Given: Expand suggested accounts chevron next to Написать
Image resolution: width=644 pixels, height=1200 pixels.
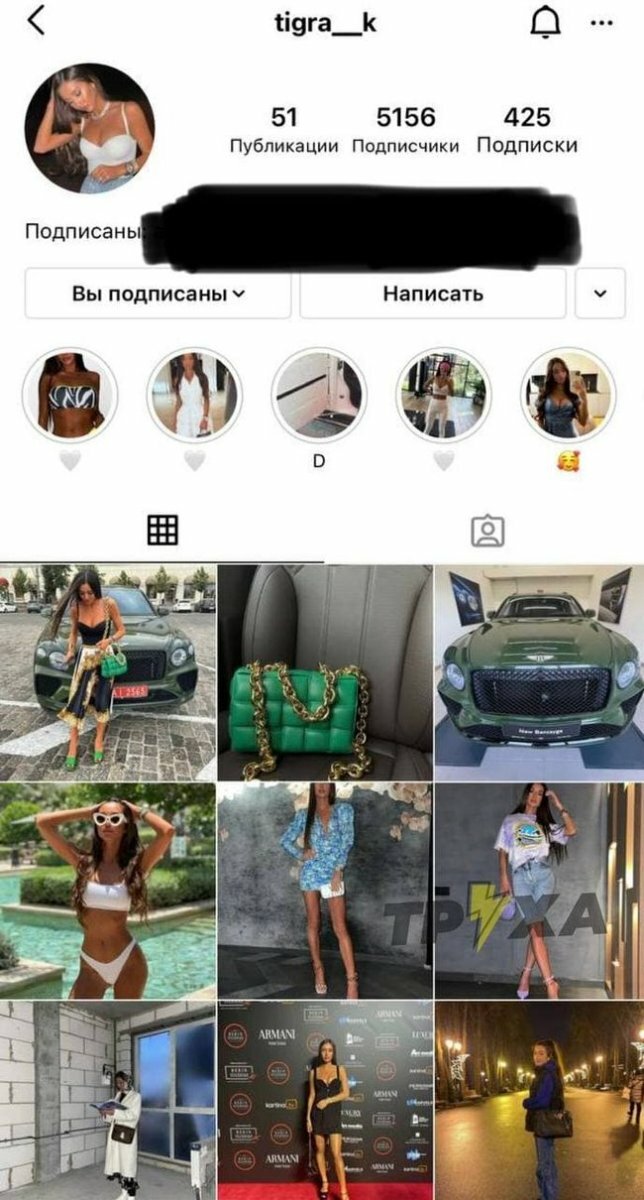Looking at the screenshot, I should (600, 293).
